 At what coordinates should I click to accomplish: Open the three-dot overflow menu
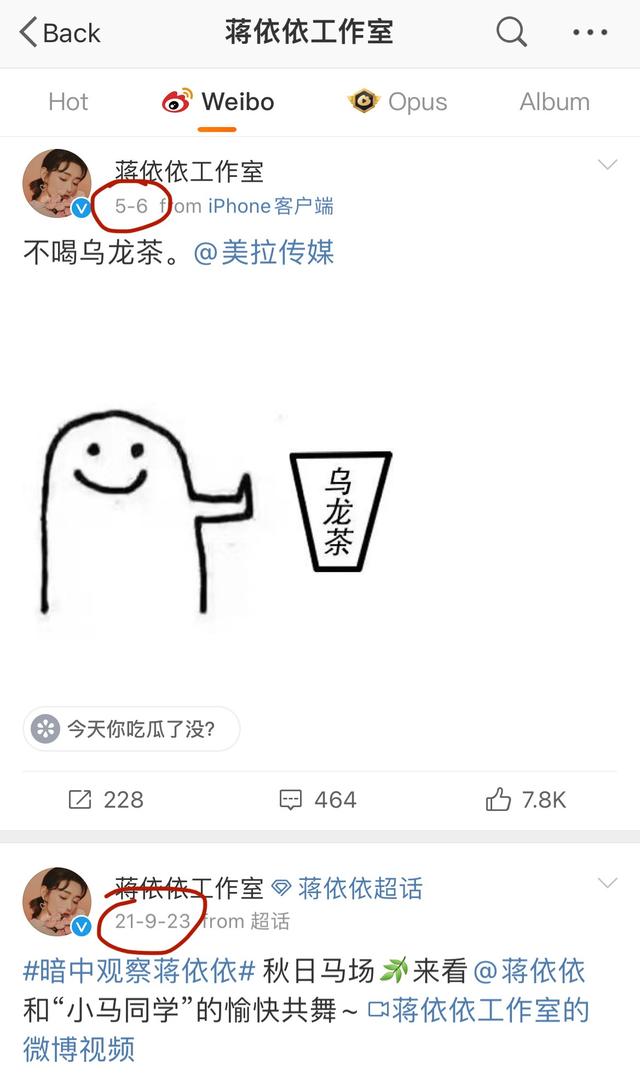tap(590, 32)
